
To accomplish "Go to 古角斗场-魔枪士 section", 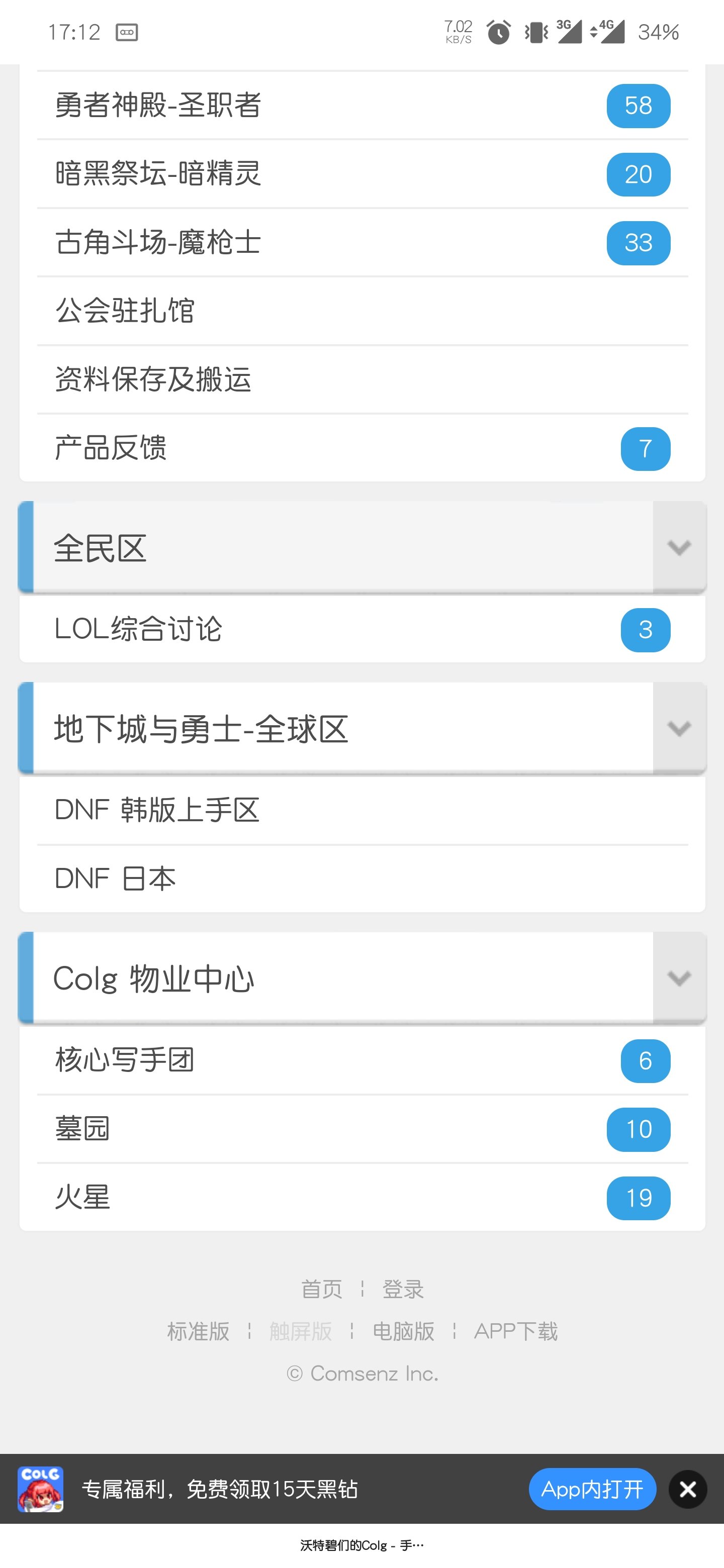I will point(363,243).
